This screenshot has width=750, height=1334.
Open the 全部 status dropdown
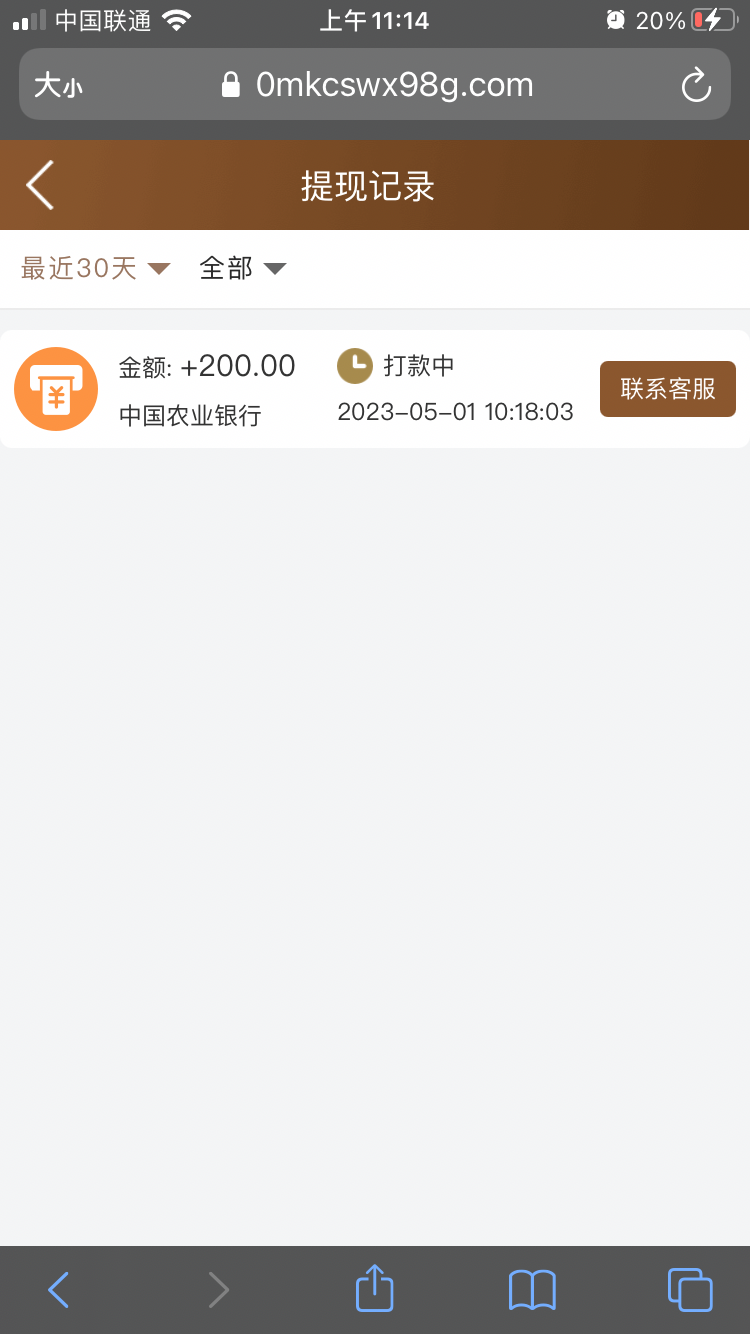(x=243, y=268)
